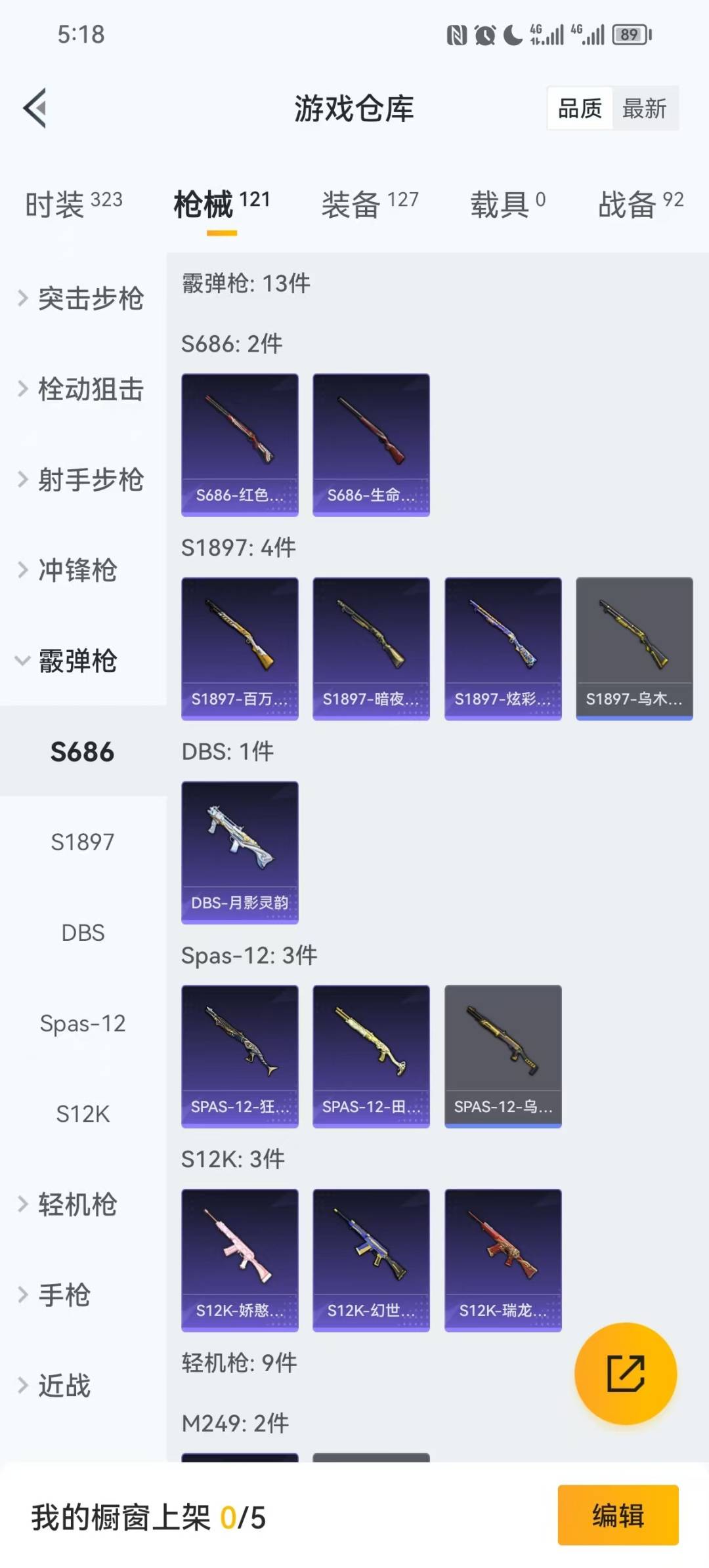This screenshot has height=1568, width=709.
Task: Switch sorting to 最新
Action: (645, 108)
